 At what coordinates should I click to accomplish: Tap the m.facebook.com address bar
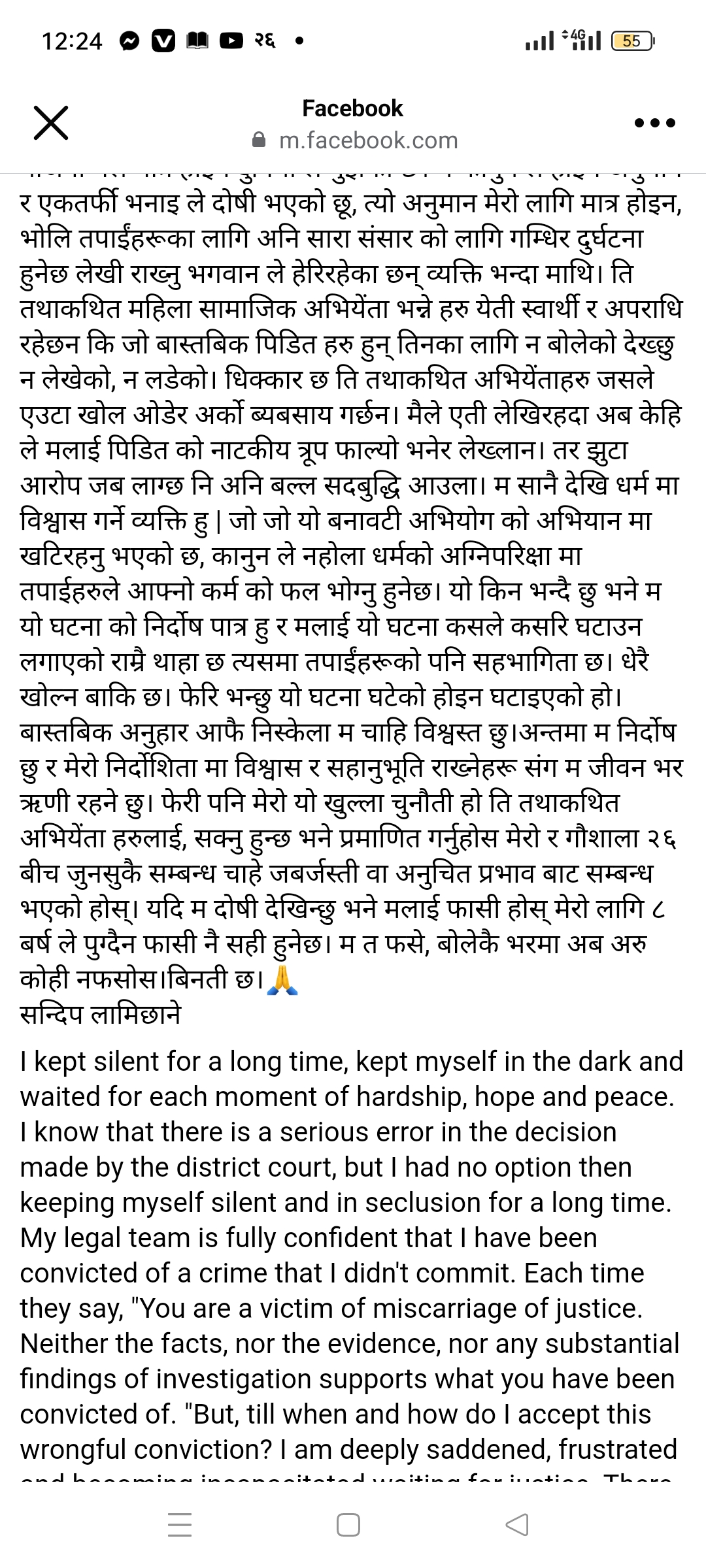point(368,140)
